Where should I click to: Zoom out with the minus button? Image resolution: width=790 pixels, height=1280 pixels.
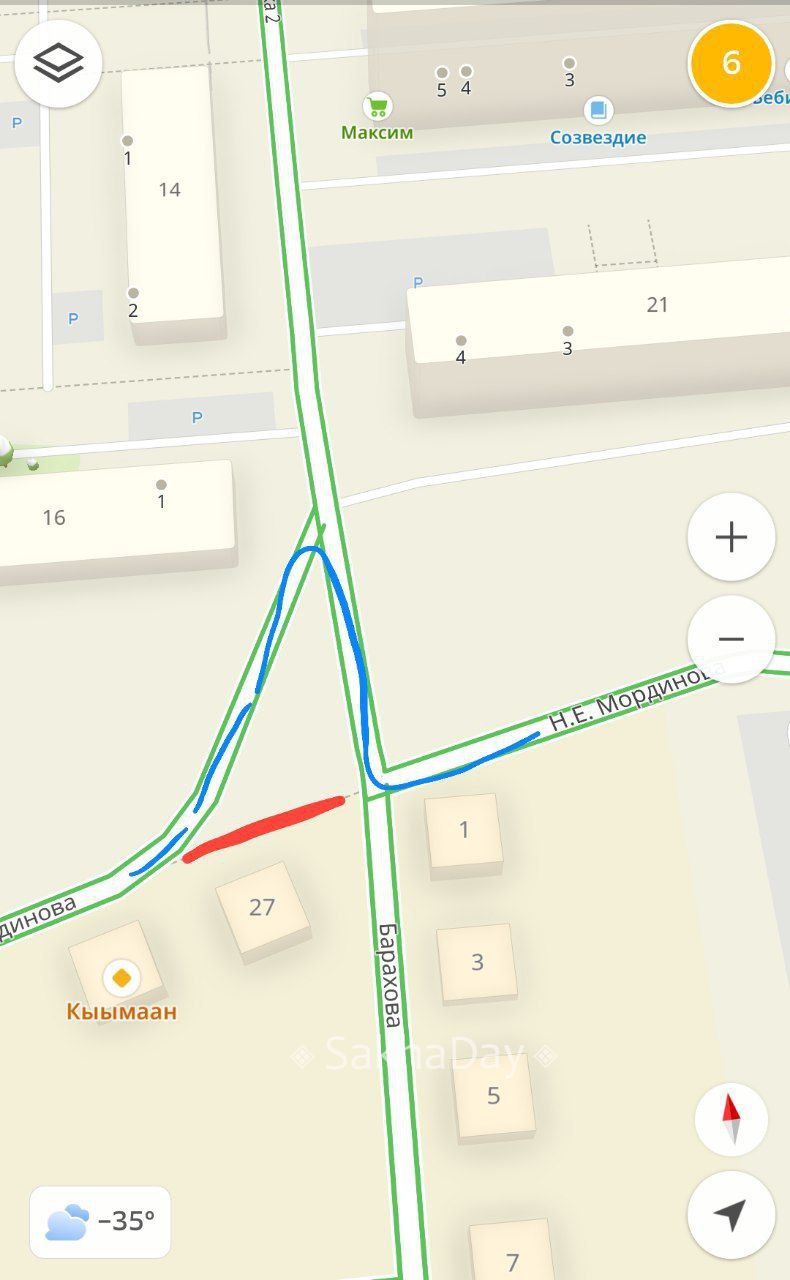(x=731, y=639)
